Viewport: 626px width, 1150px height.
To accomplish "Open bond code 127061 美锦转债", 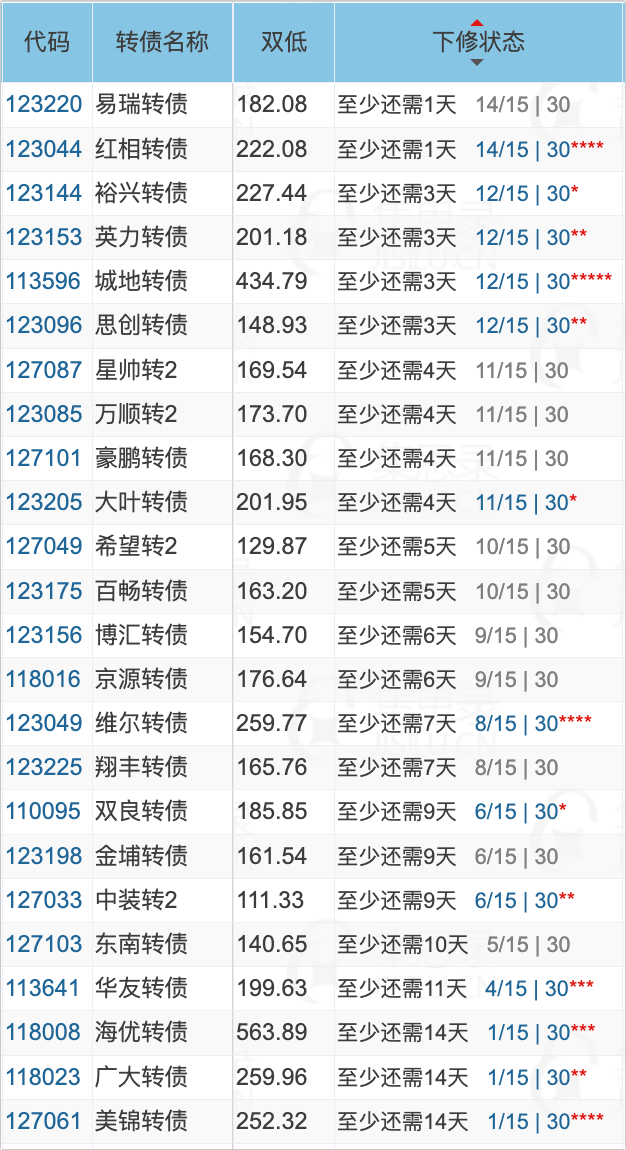I will pyautogui.click(x=43, y=1121).
